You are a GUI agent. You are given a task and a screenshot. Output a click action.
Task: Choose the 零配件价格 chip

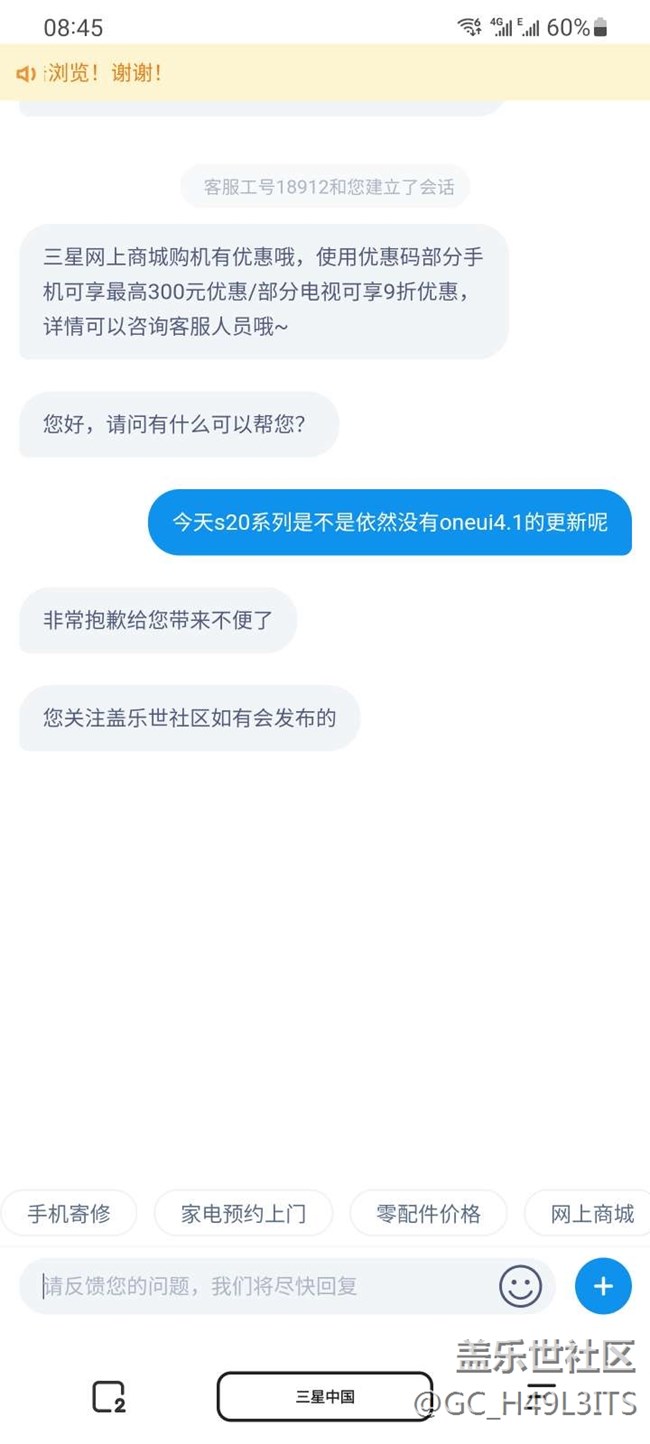coord(428,1214)
